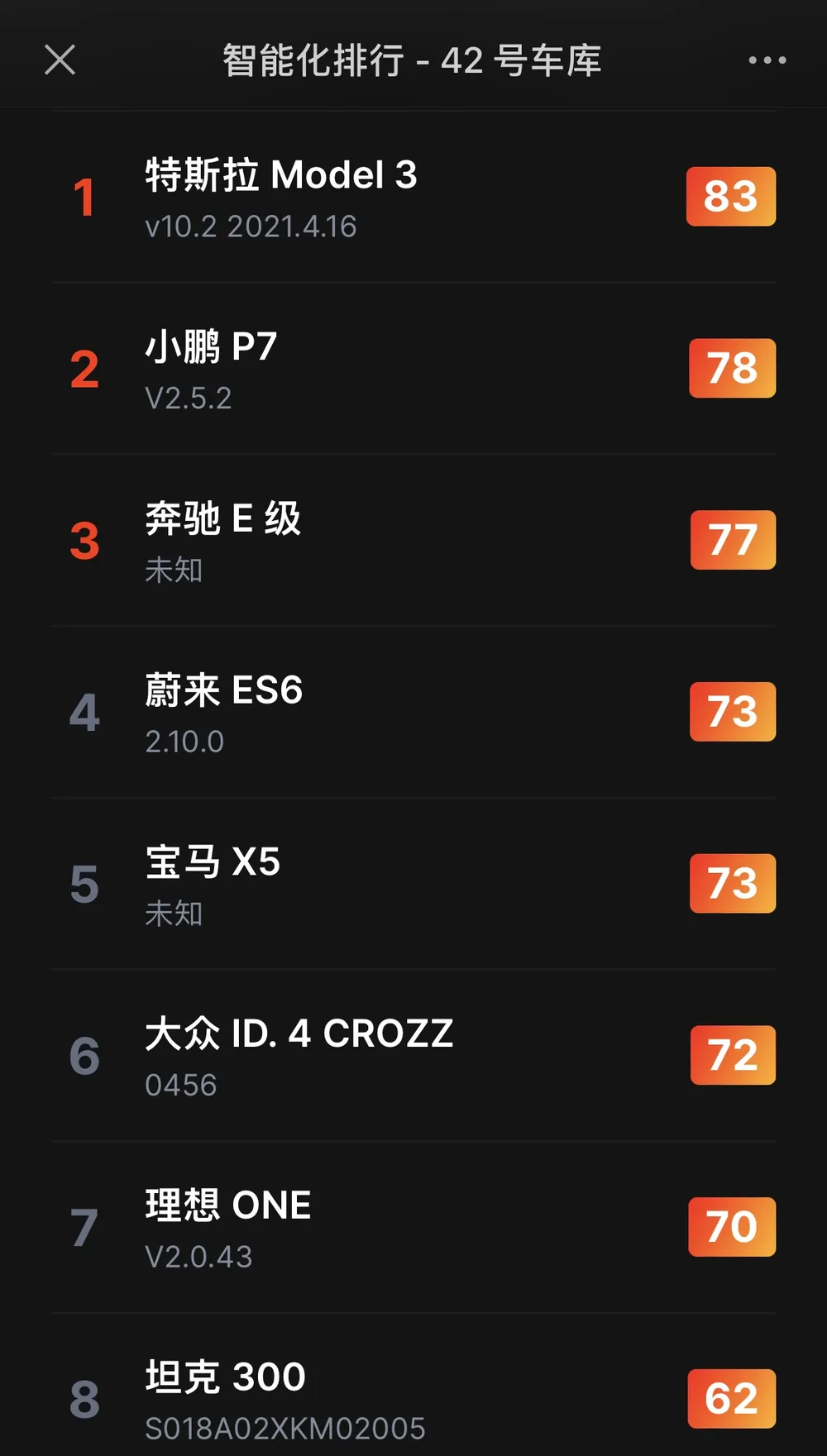The image size is (827, 1456).
Task: Open the 特斯拉 Model 3 ranking entry
Action: 413,197
